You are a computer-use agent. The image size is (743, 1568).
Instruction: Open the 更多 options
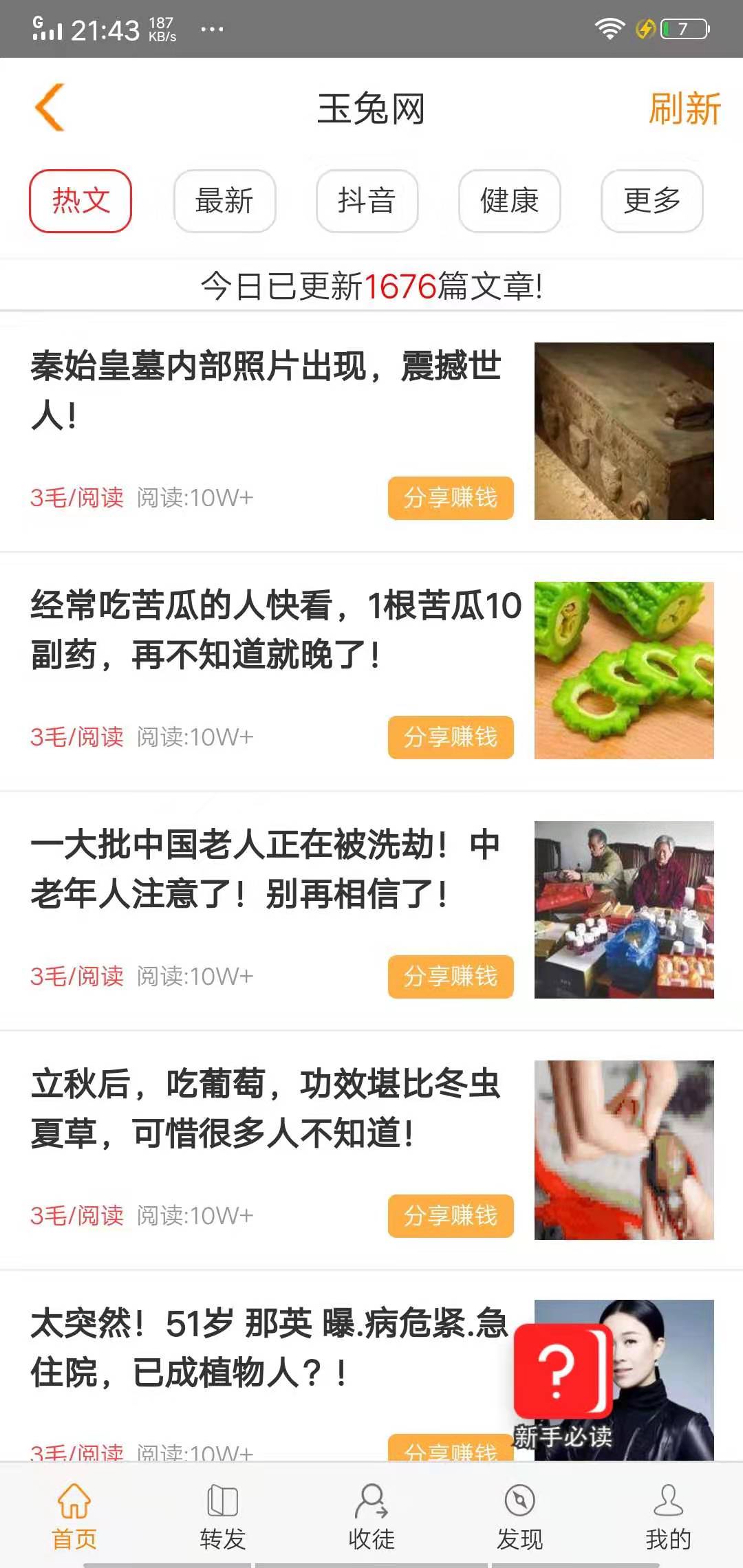pyautogui.click(x=652, y=200)
